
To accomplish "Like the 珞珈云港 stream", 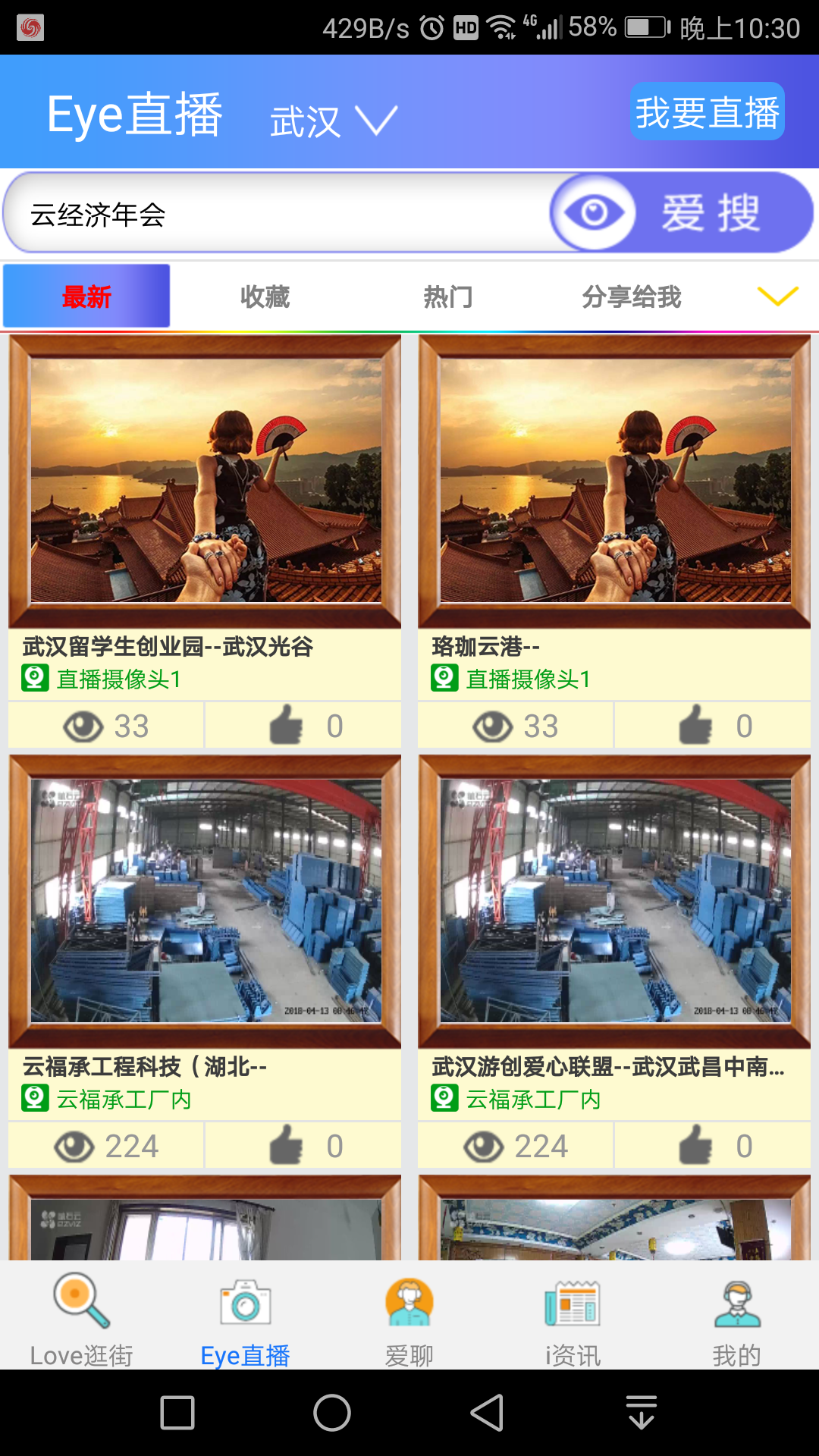I will [x=713, y=726].
